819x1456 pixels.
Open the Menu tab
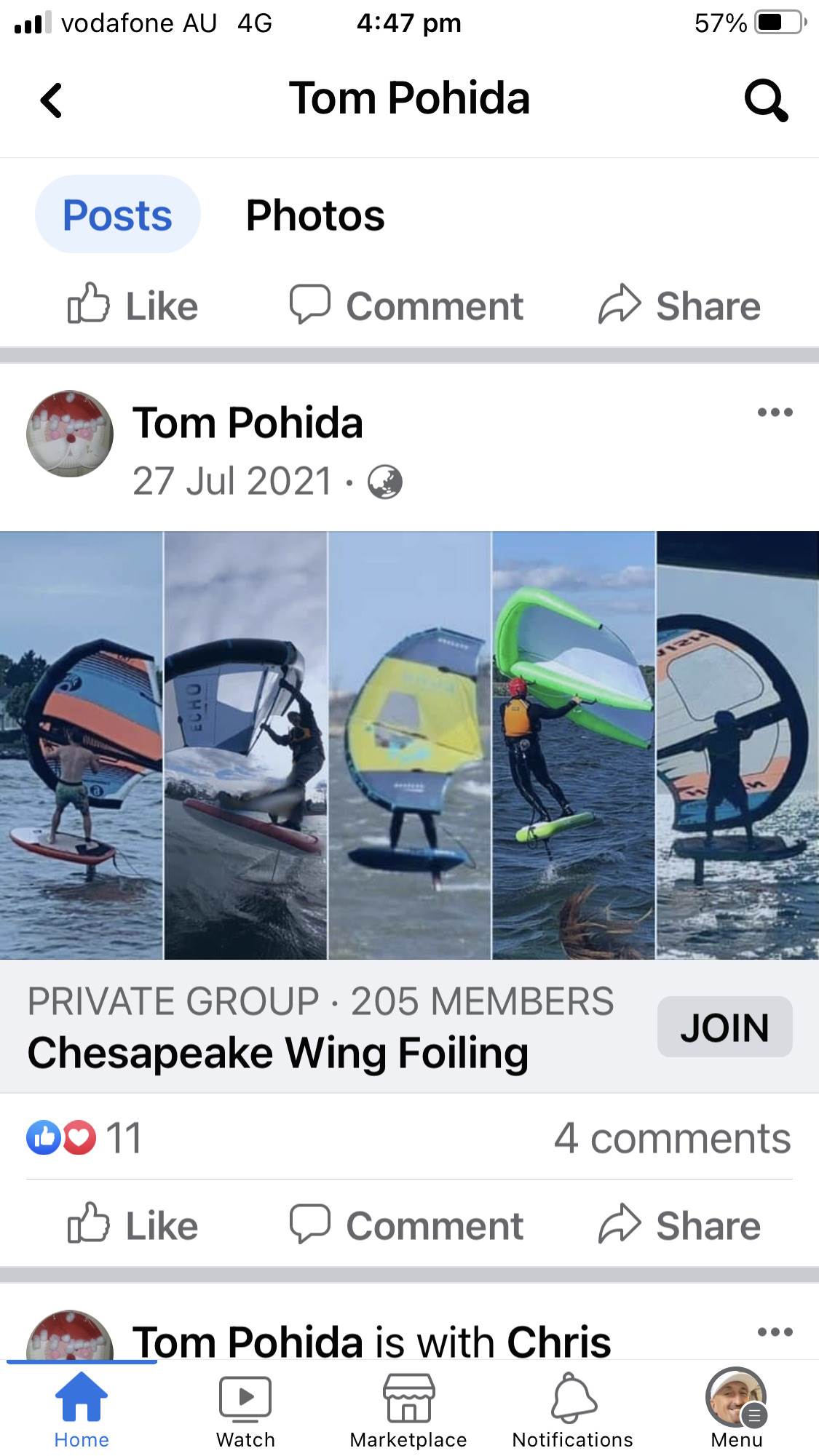(736, 1408)
